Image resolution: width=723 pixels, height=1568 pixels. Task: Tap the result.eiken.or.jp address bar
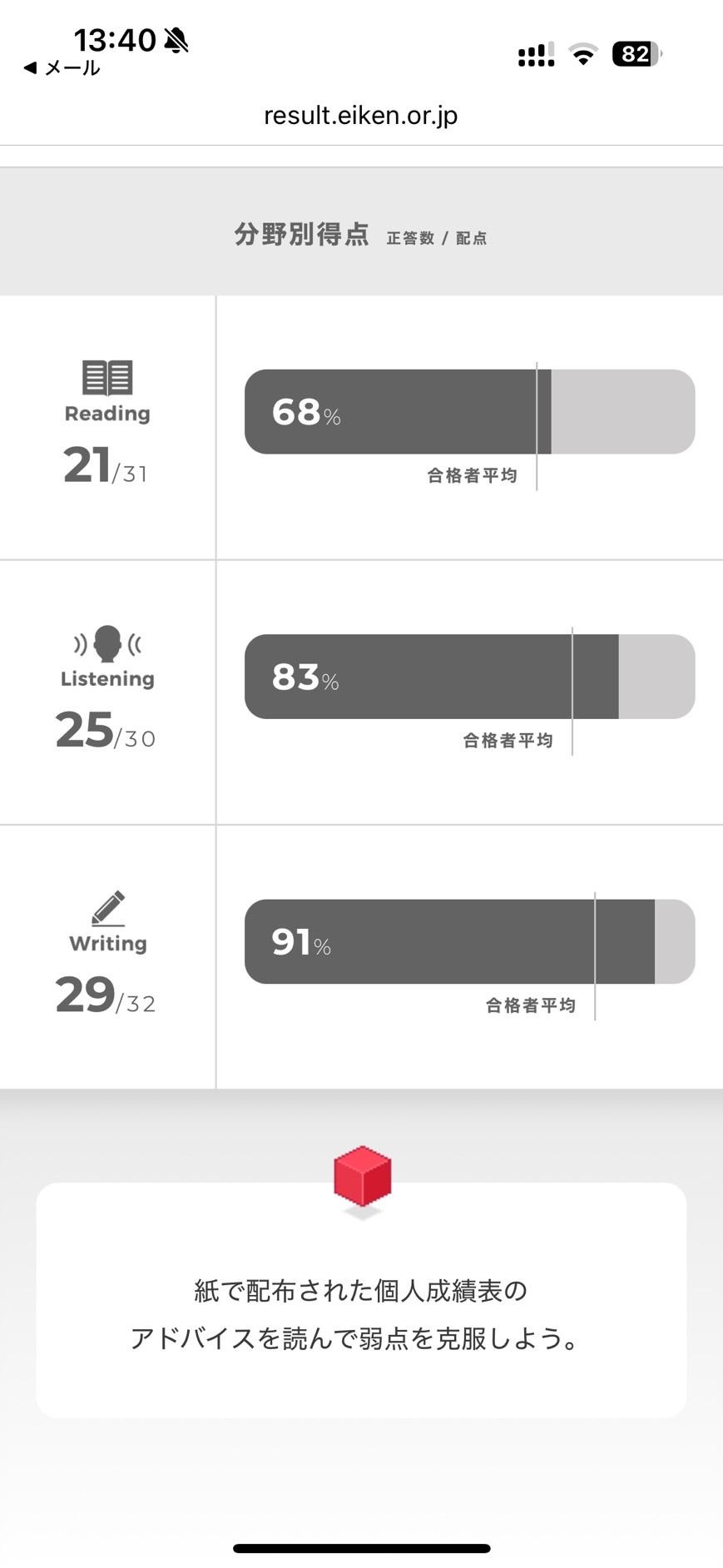click(x=360, y=116)
